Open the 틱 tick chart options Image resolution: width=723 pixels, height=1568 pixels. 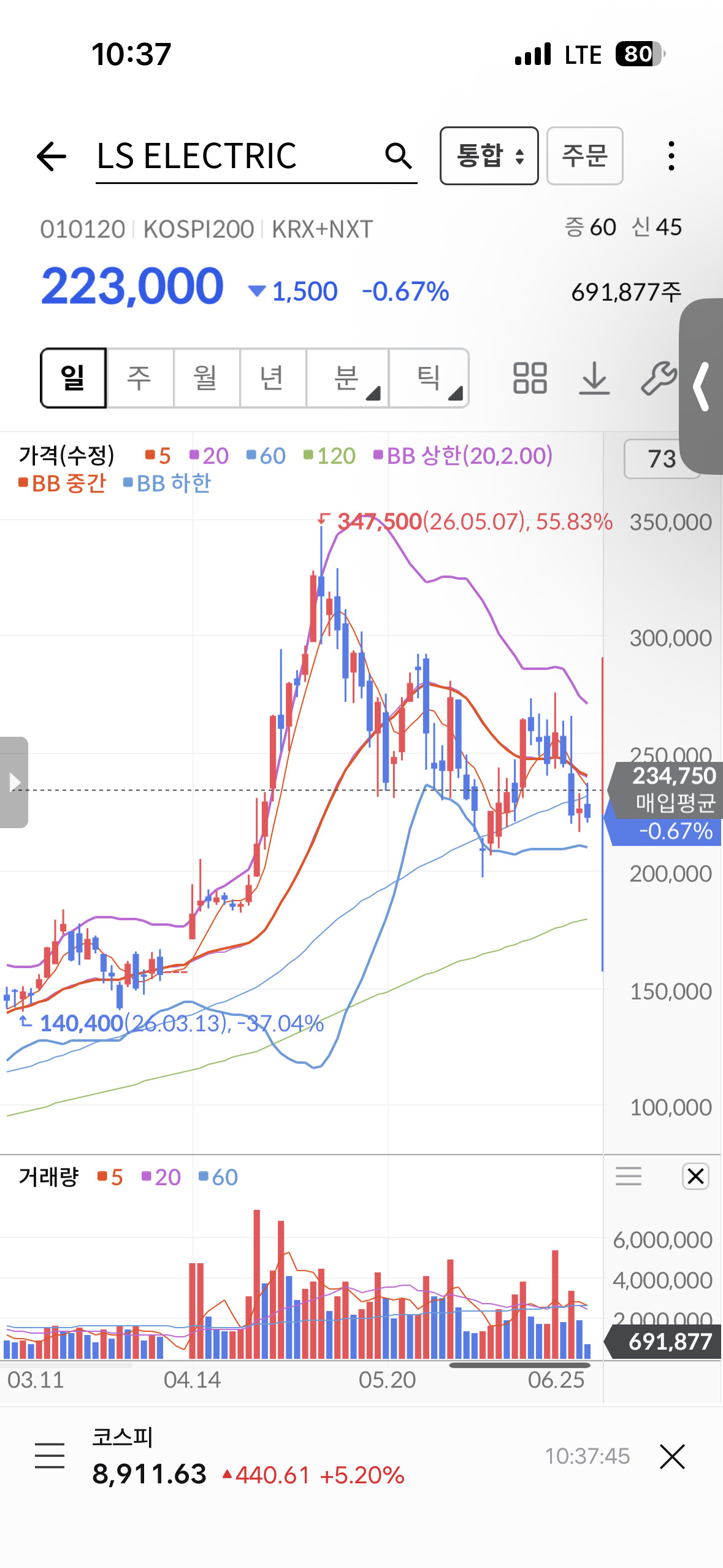(429, 378)
